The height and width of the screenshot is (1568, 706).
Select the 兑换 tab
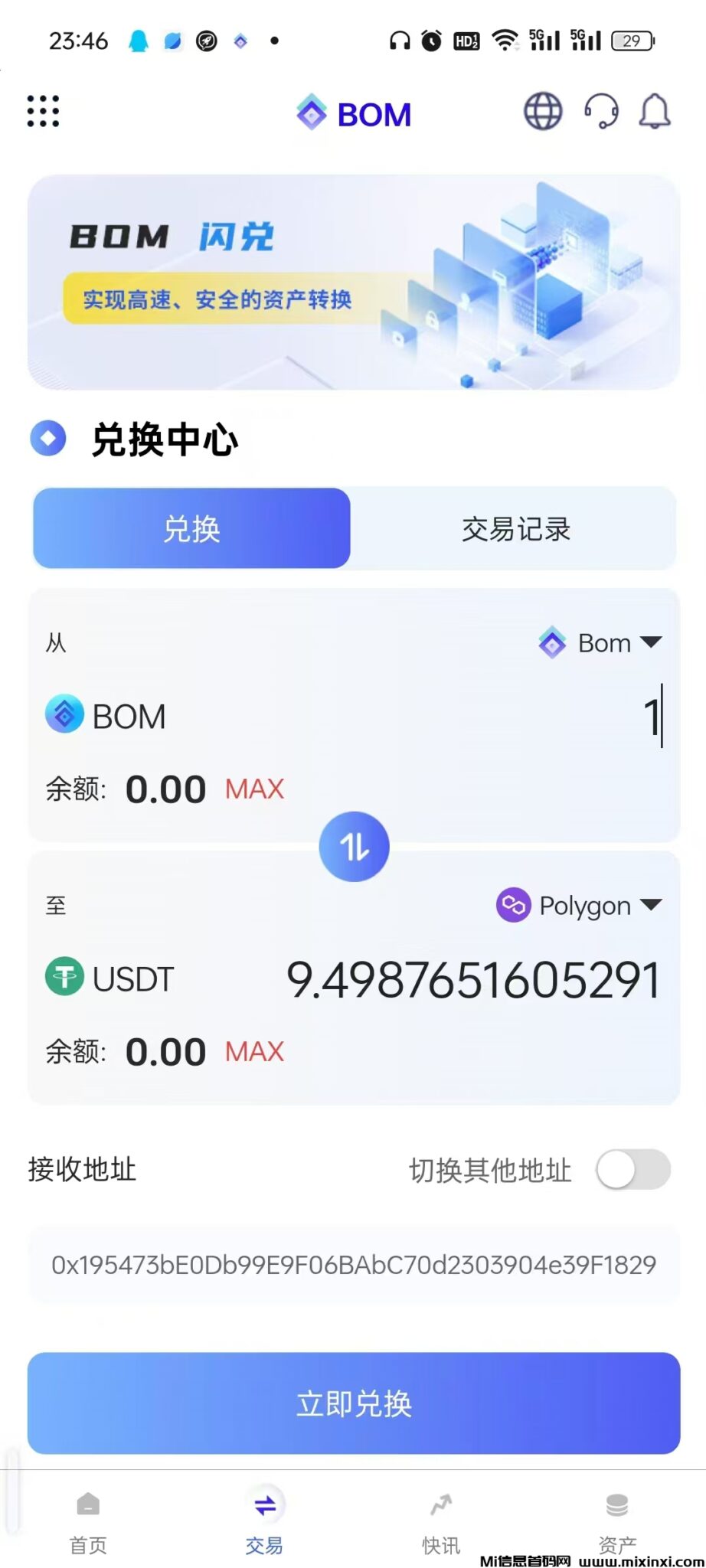pos(191,529)
